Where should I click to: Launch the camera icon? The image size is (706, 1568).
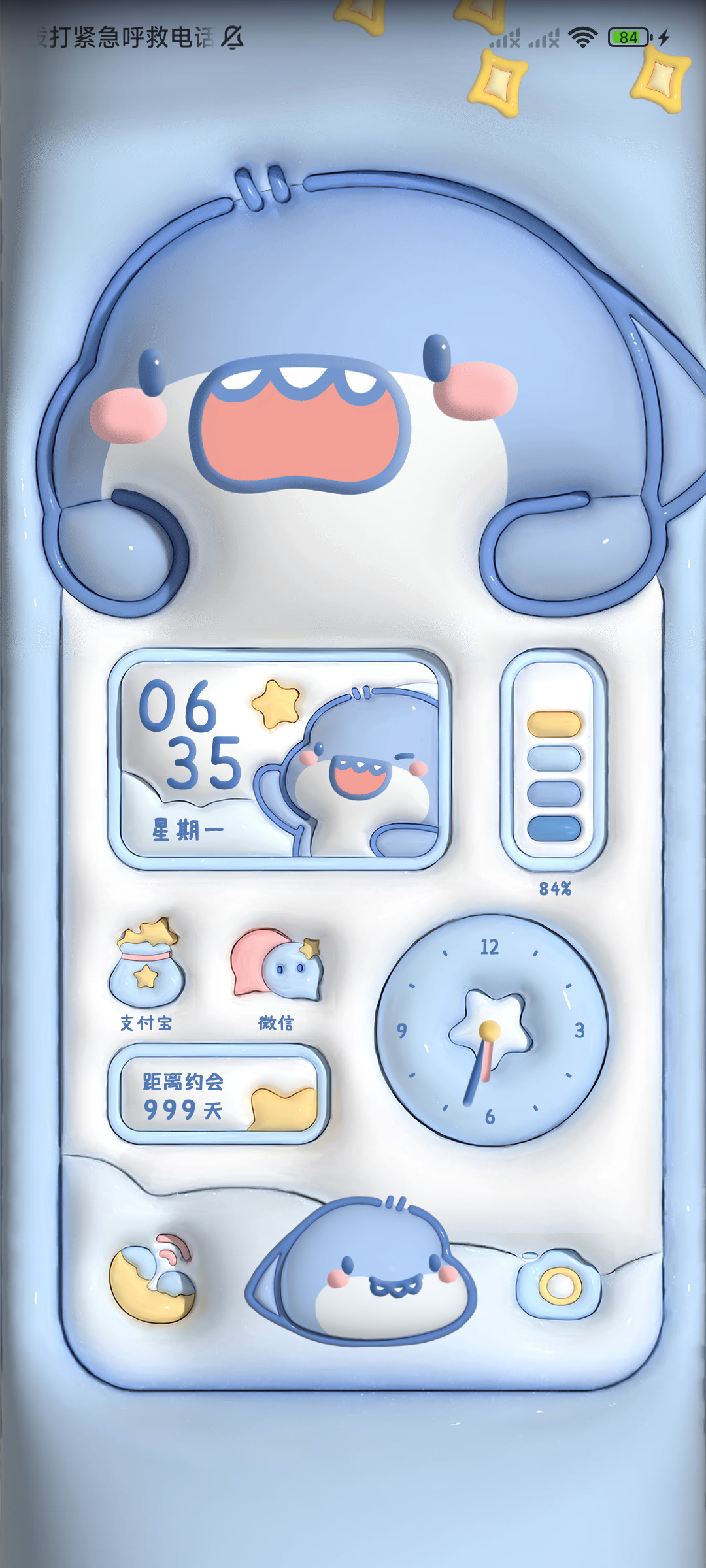click(x=559, y=1284)
